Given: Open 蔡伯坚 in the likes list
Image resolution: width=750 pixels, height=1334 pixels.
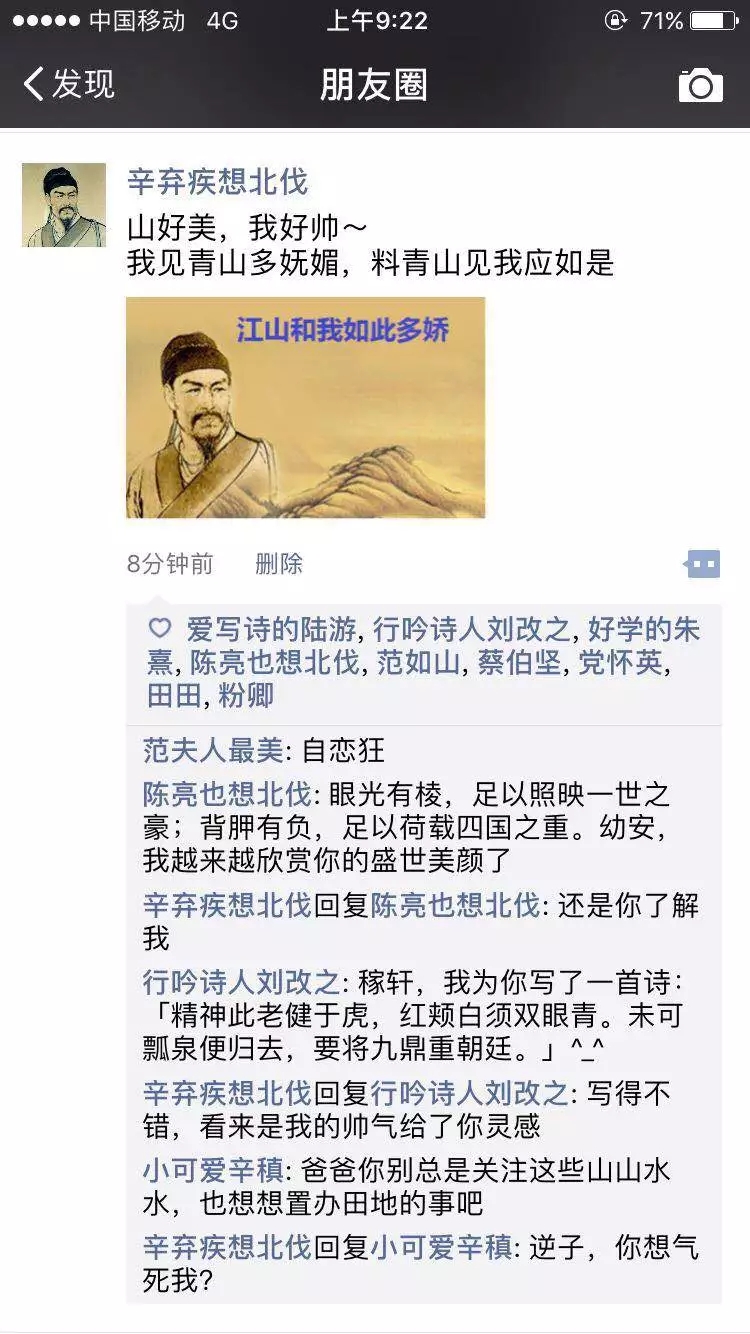Looking at the screenshot, I should click(x=519, y=662).
